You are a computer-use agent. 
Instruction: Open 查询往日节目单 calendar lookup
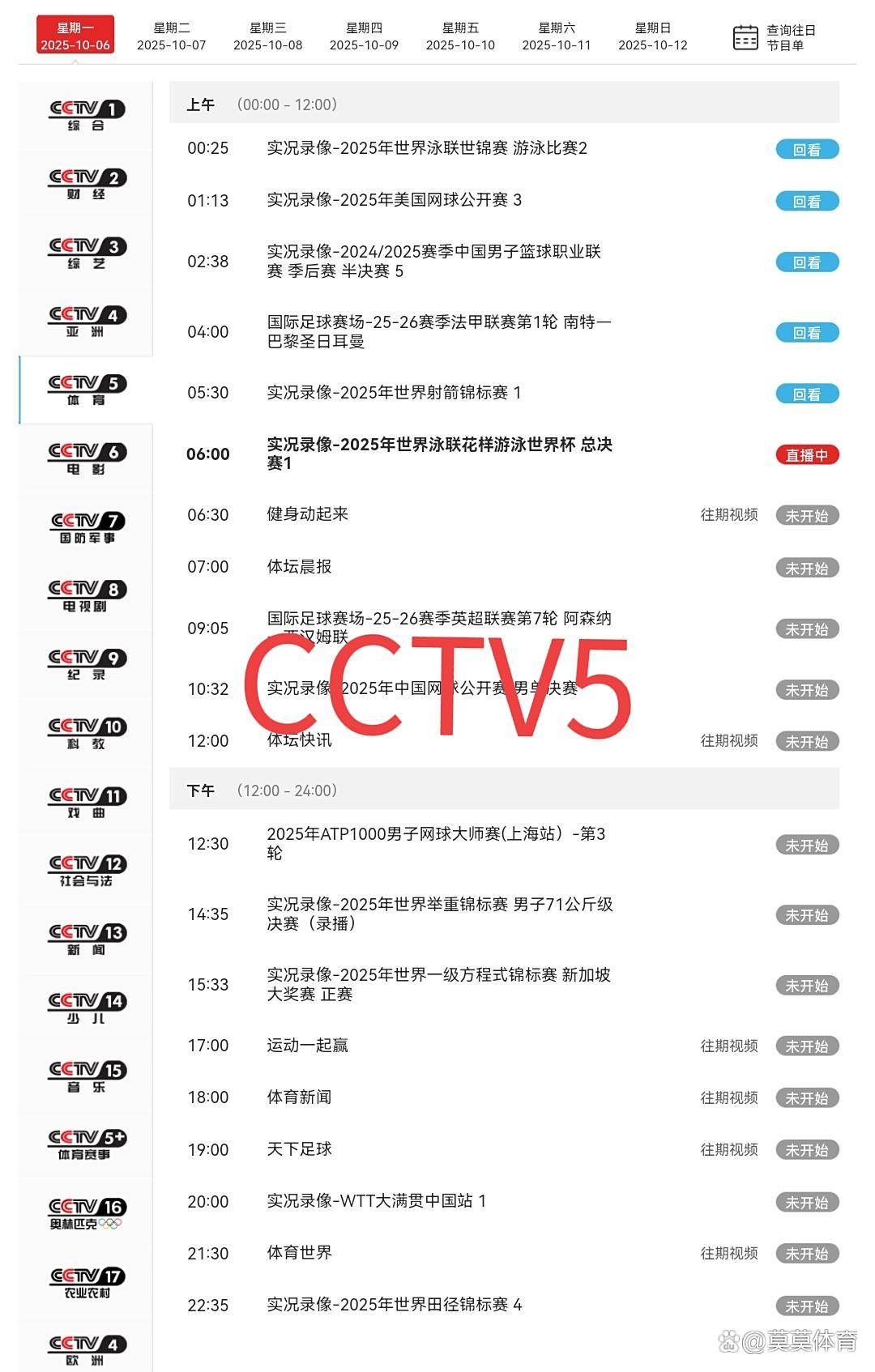tap(774, 37)
